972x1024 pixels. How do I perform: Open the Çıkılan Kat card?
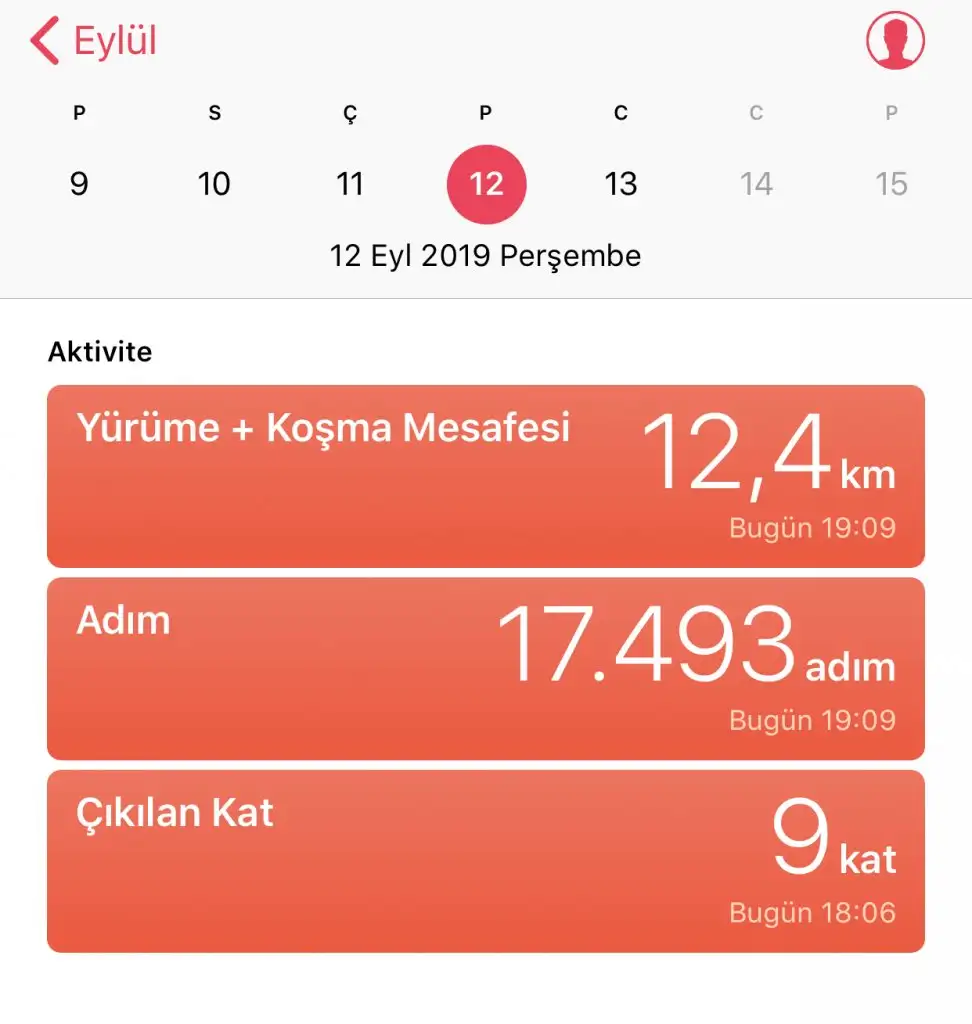pos(486,861)
